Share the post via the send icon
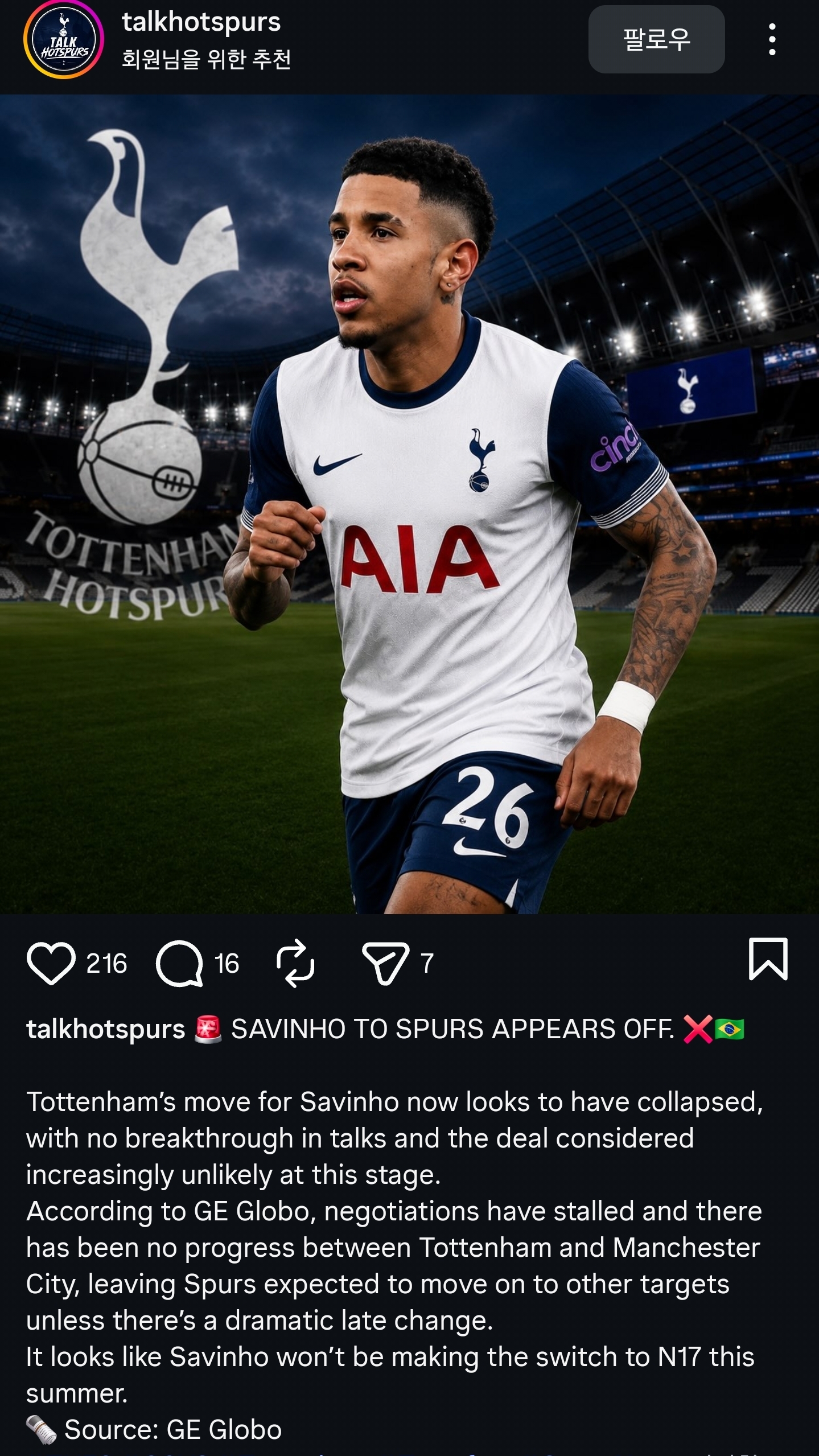This screenshot has height=1456, width=819. [x=385, y=963]
